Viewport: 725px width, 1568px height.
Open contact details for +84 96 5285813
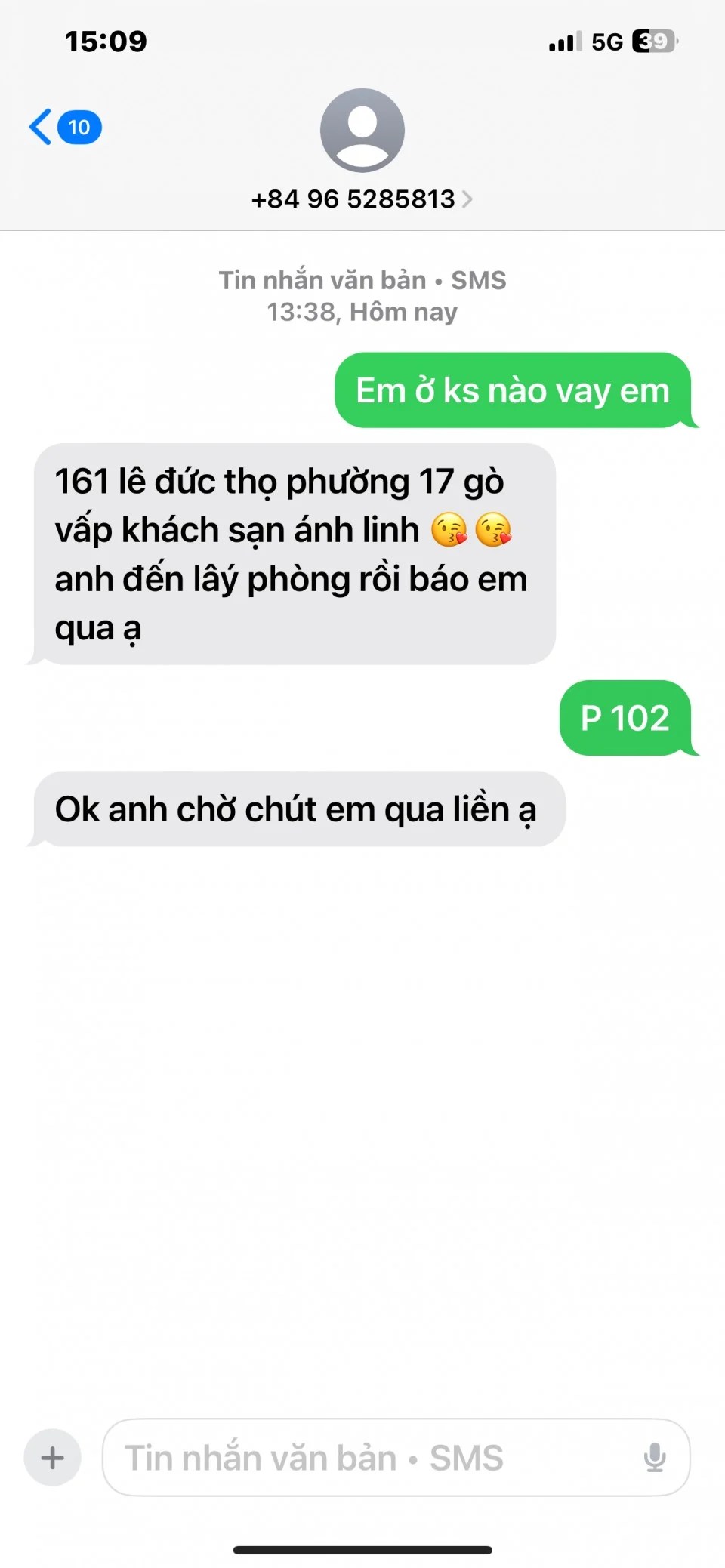[361, 199]
